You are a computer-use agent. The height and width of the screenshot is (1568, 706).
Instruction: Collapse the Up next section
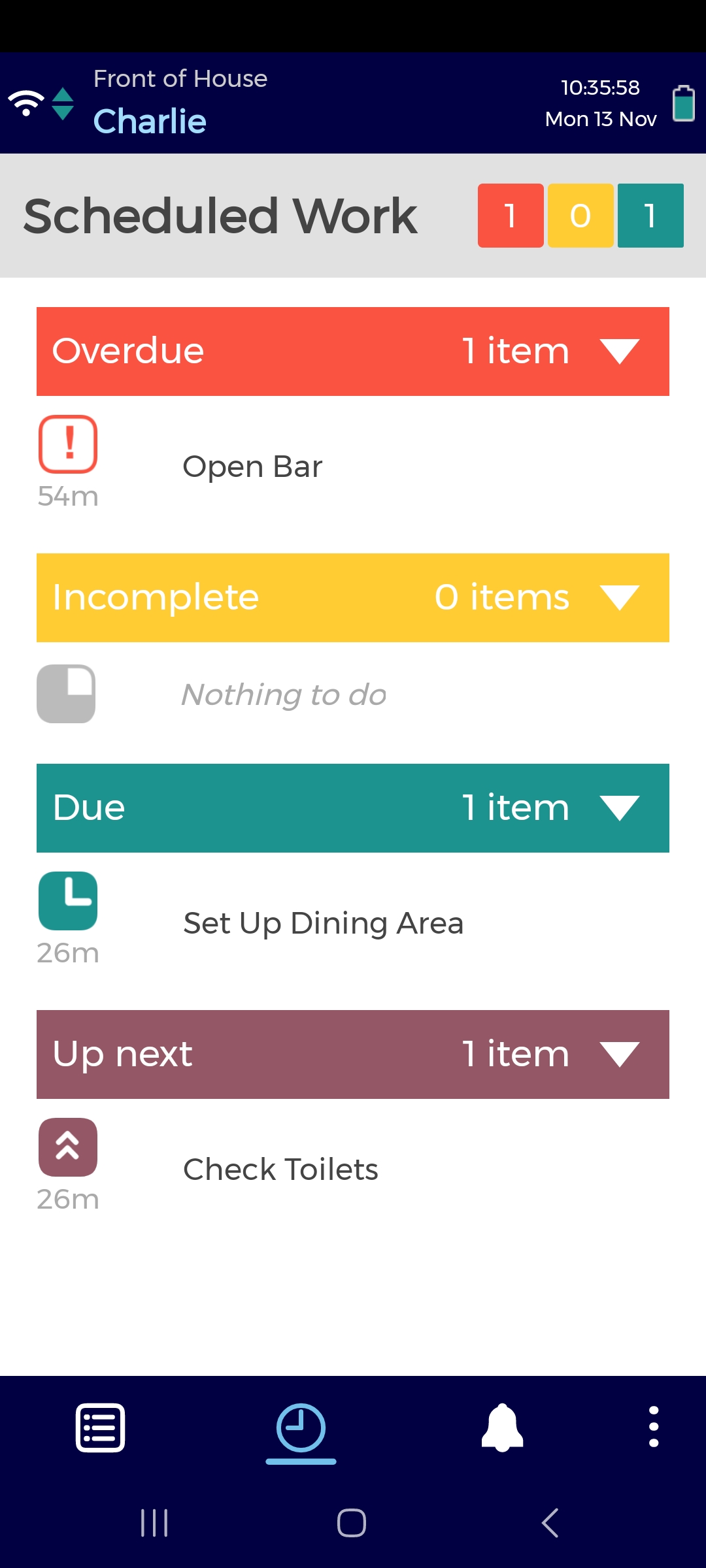pos(618,1053)
